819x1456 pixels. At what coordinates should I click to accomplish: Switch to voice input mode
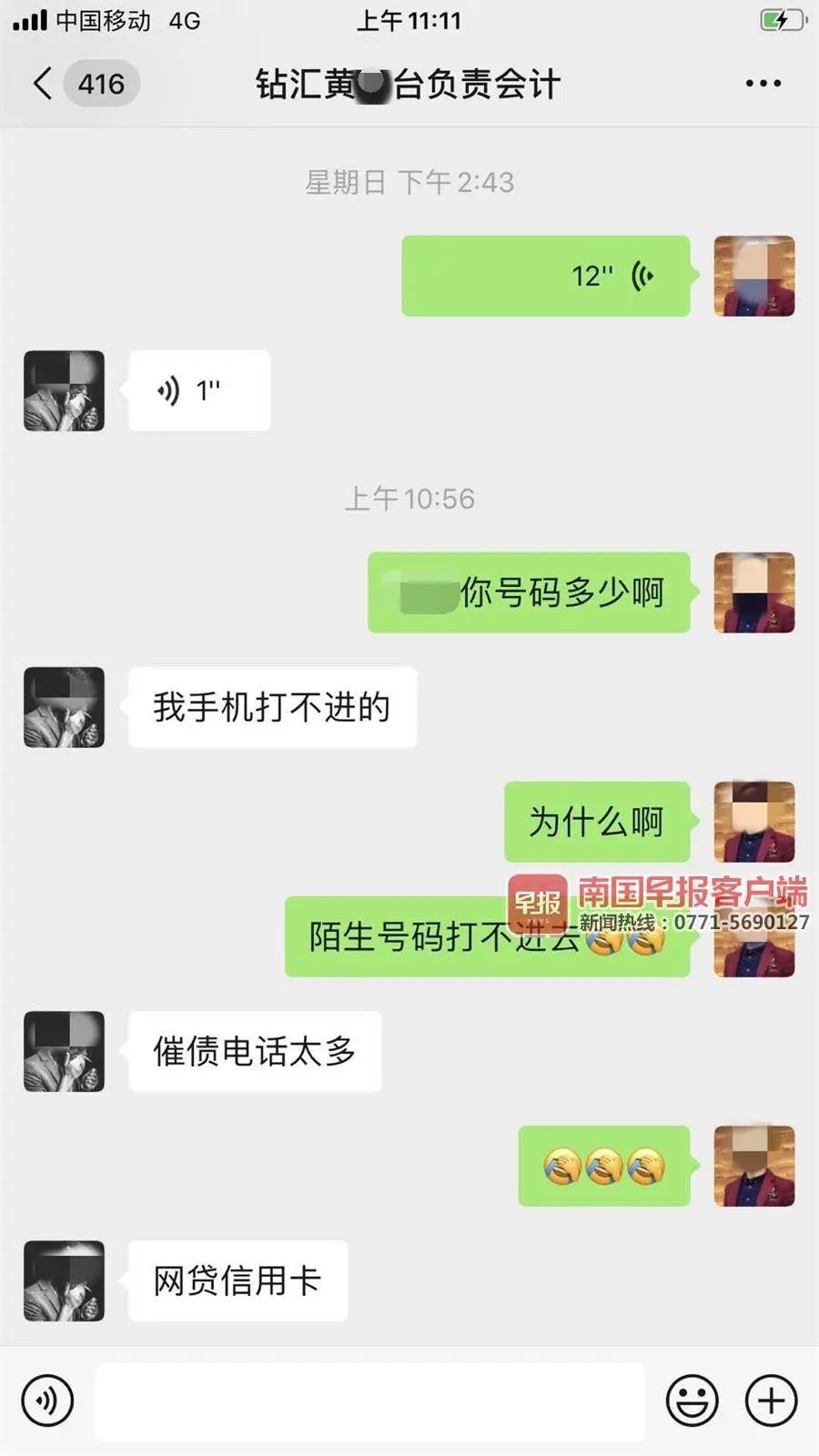47,1400
